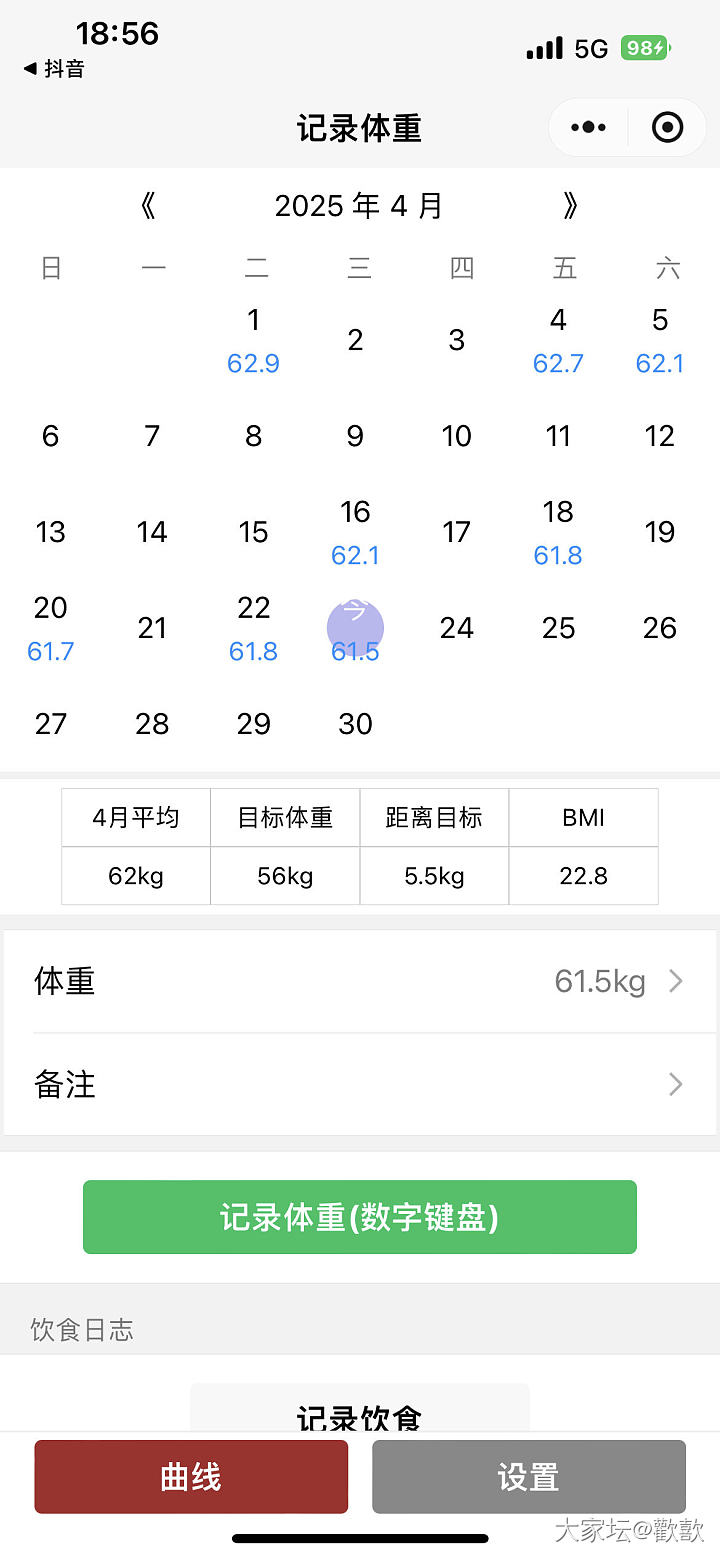Select April 5 on the calendar

(660, 340)
